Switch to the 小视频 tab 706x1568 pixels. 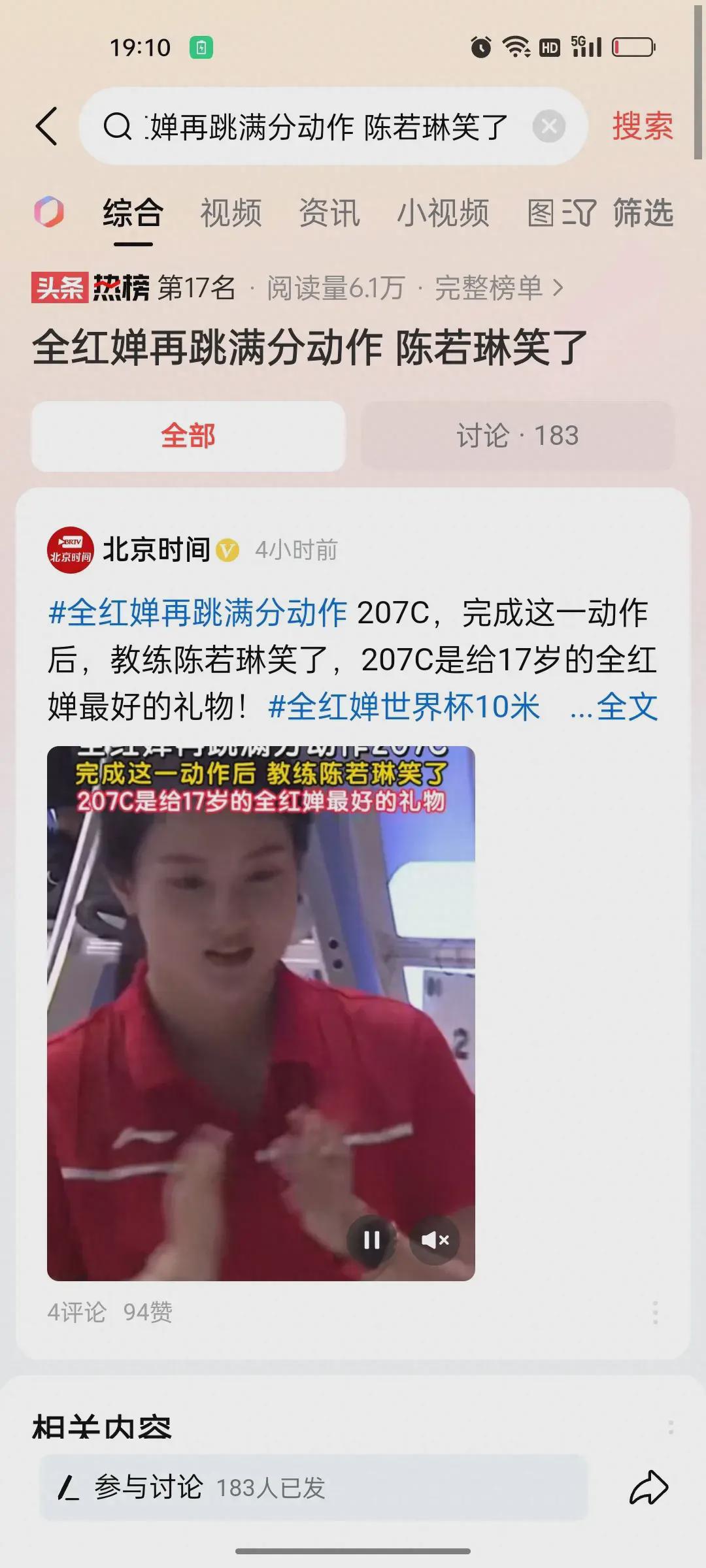tap(443, 213)
